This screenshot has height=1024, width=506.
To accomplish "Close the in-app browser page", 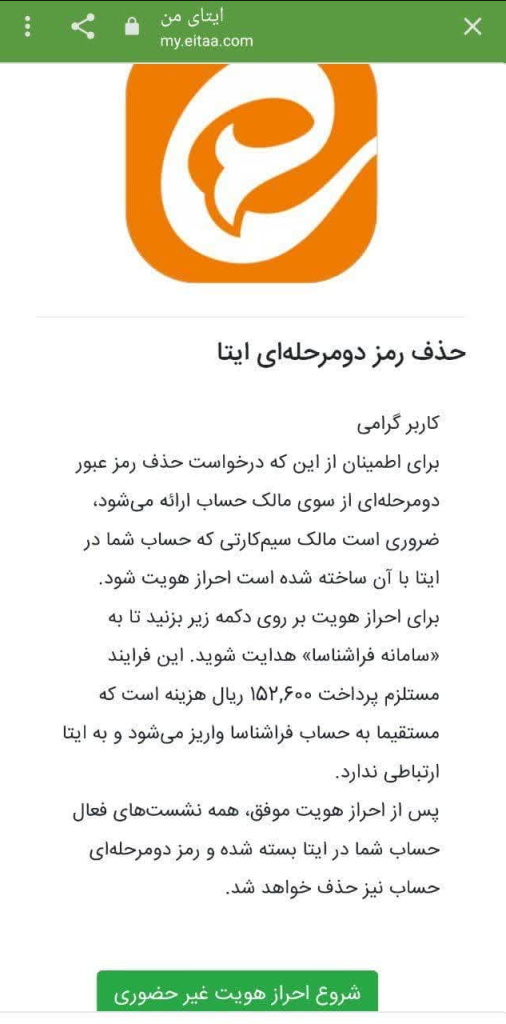I will point(472,27).
